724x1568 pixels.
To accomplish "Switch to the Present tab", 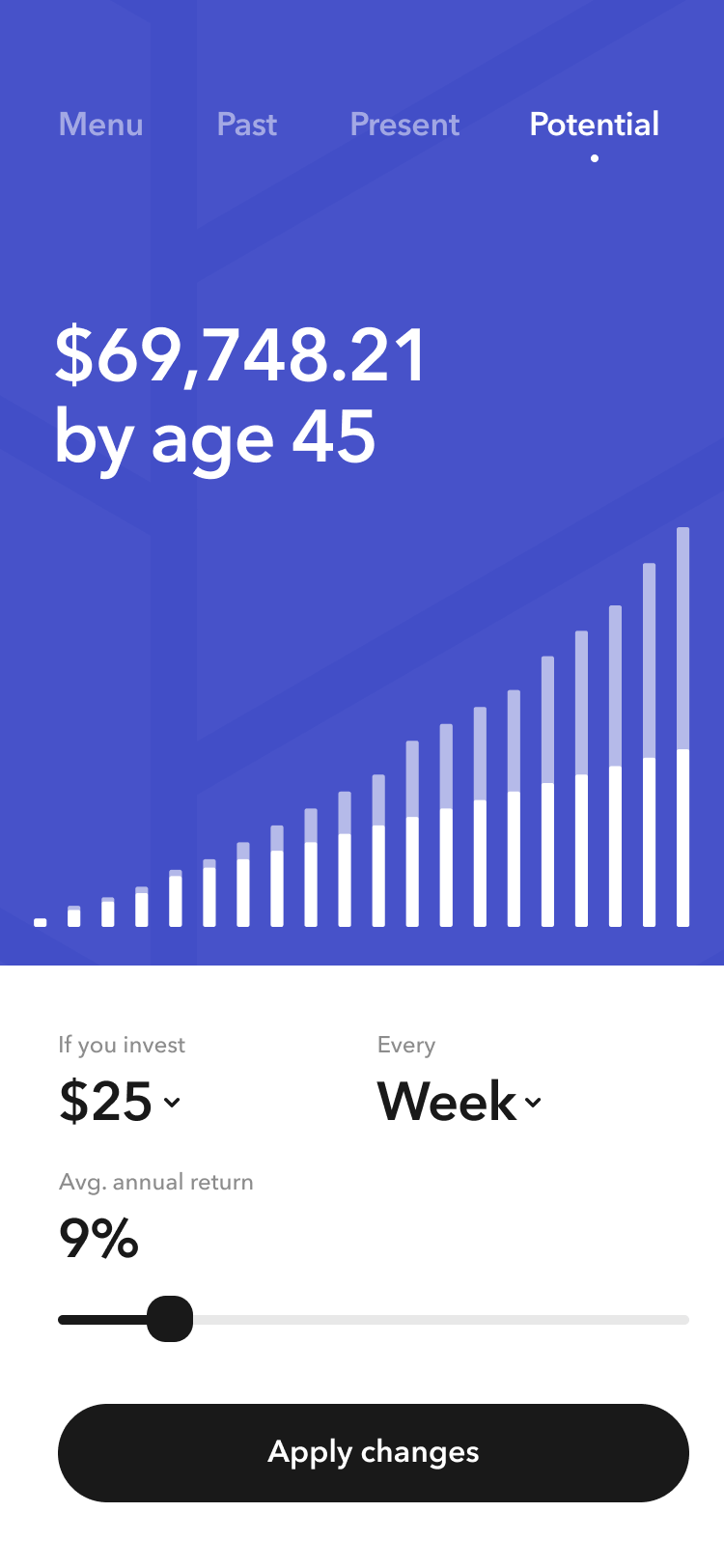I will [404, 125].
